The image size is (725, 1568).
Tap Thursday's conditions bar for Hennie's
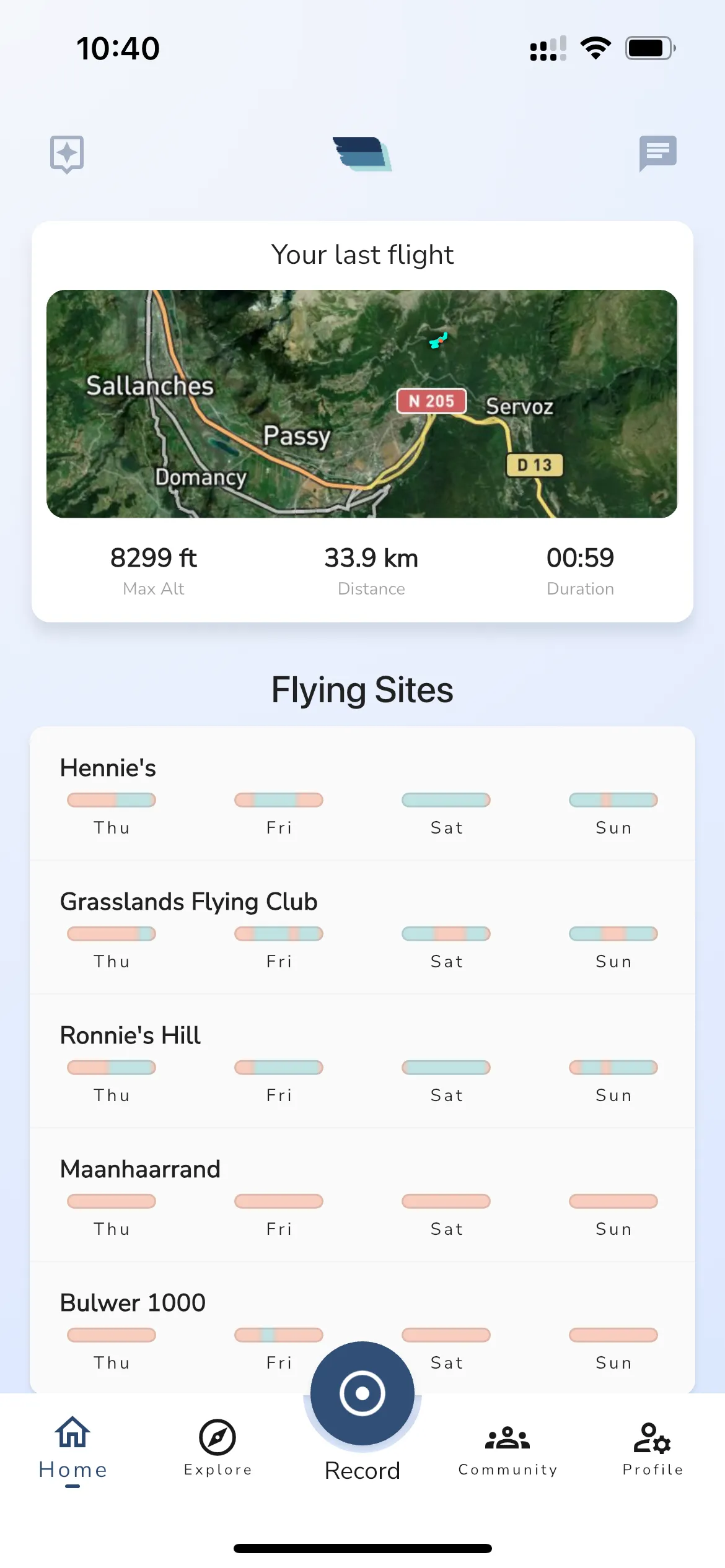(112, 799)
